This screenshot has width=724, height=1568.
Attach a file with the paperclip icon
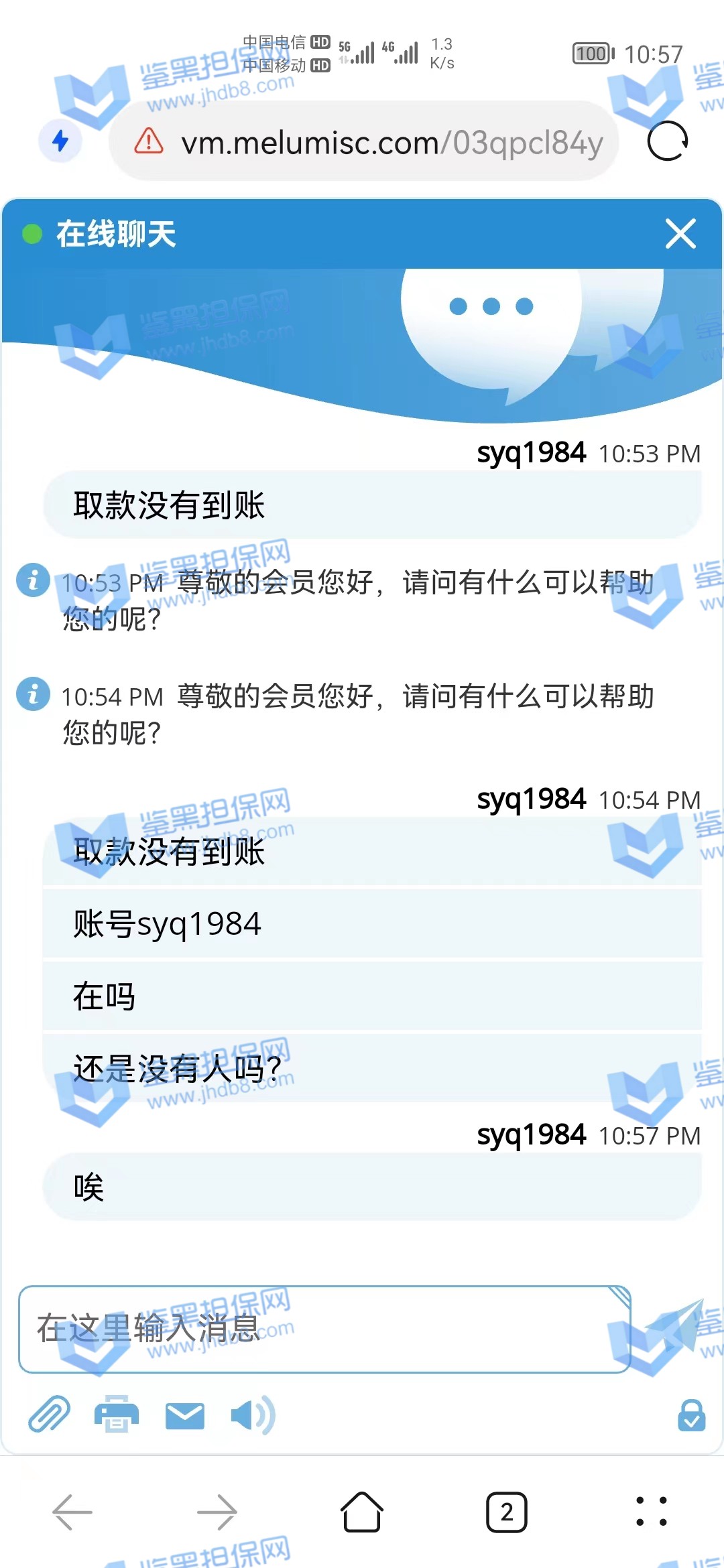coord(49,1415)
